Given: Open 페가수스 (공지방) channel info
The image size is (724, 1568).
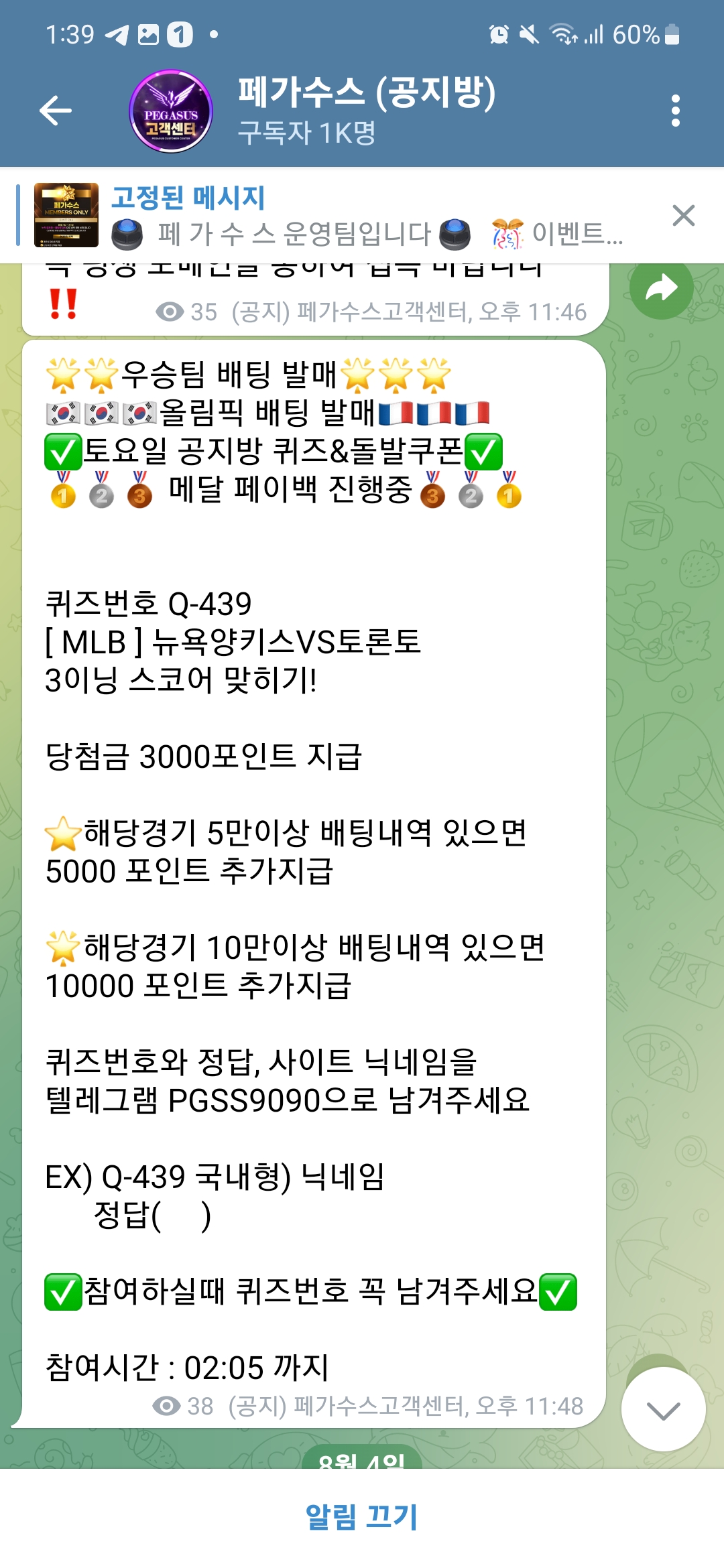Looking at the screenshot, I should pyautogui.click(x=366, y=111).
